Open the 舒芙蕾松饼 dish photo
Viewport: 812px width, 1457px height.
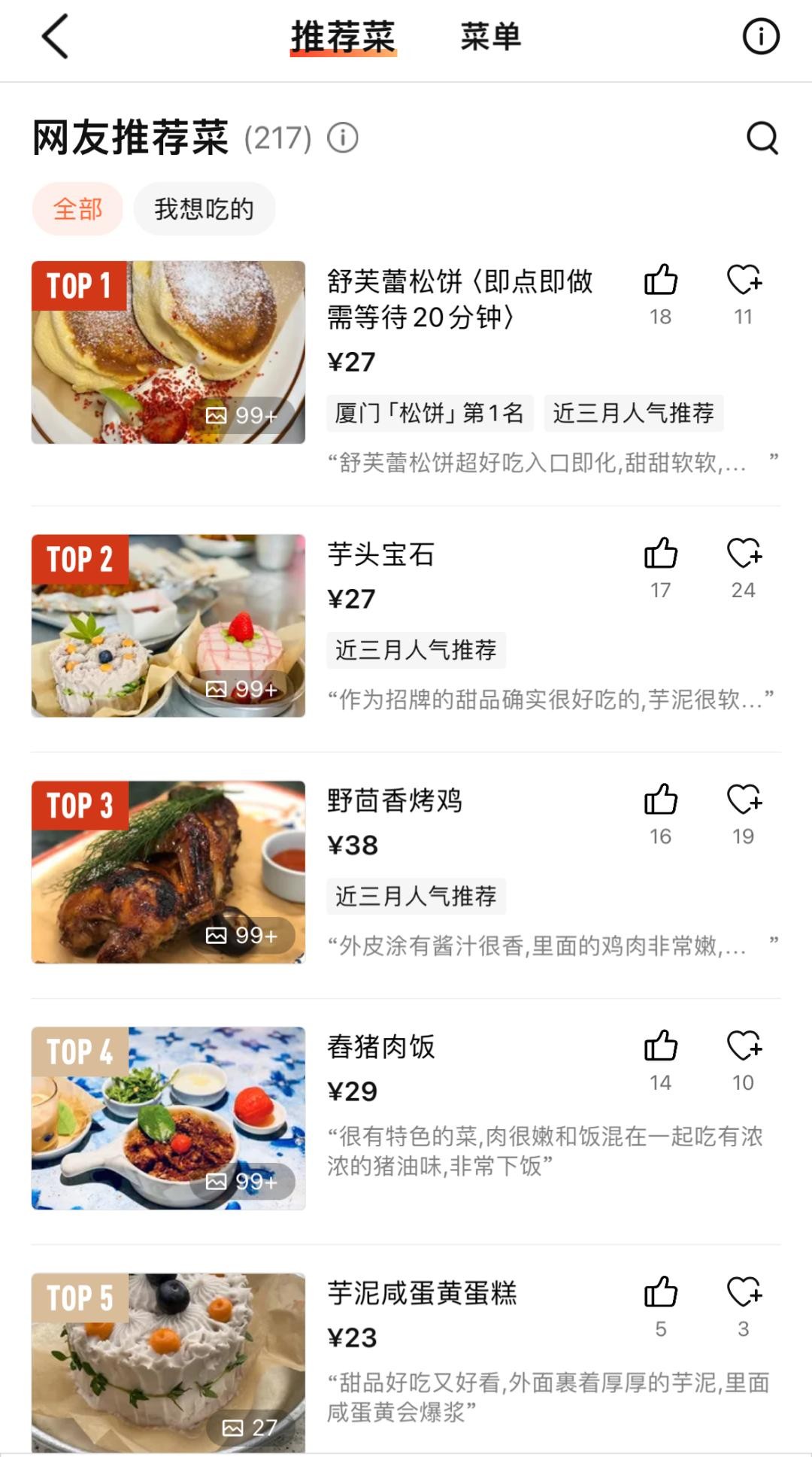click(x=168, y=352)
